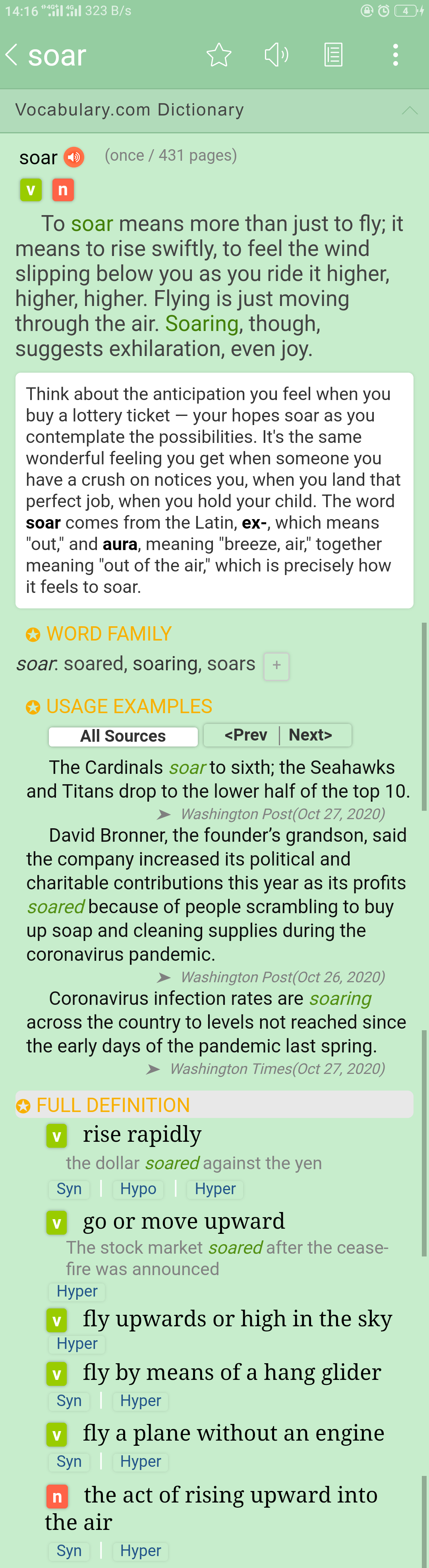
Task: Show next usage examples
Action: 311,735
